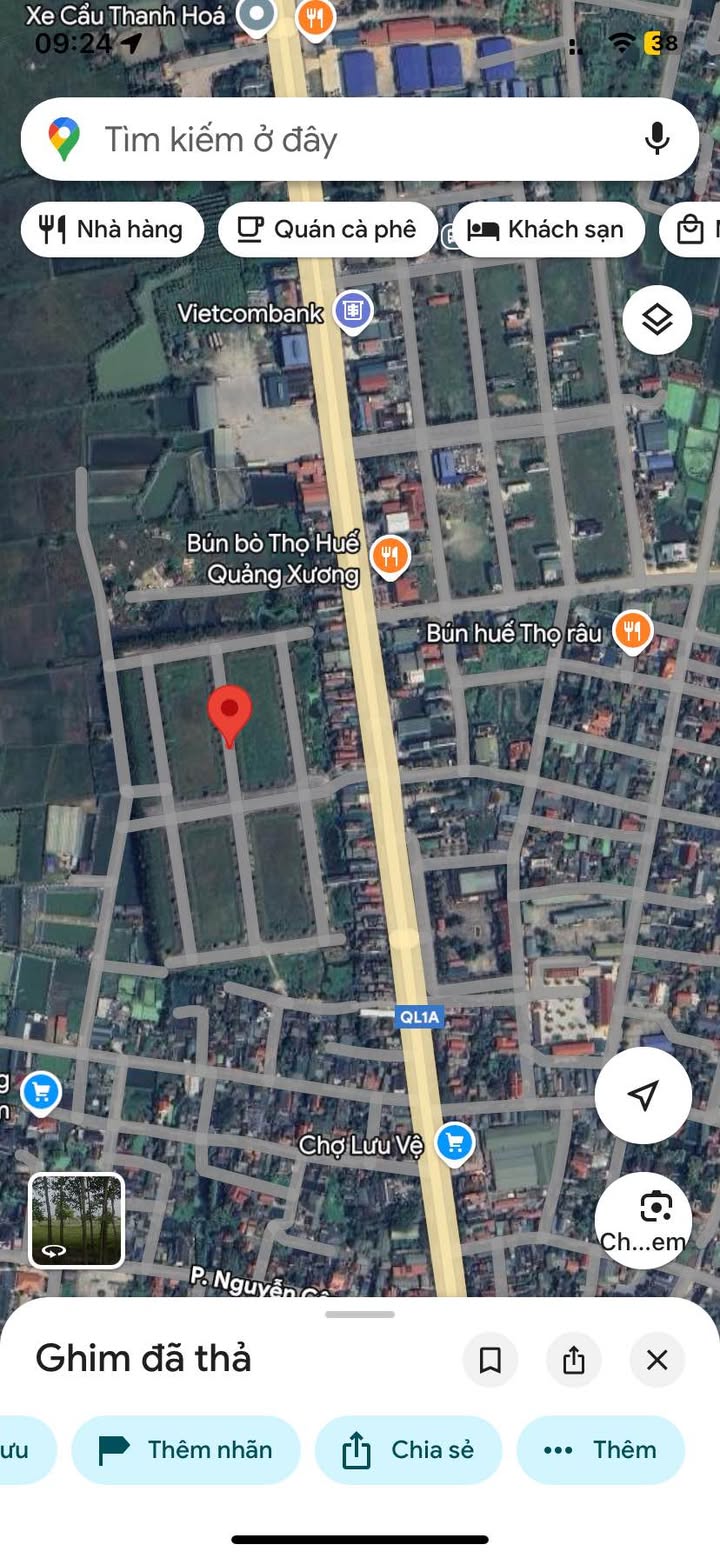Start voice search with the microphone

coord(656,139)
